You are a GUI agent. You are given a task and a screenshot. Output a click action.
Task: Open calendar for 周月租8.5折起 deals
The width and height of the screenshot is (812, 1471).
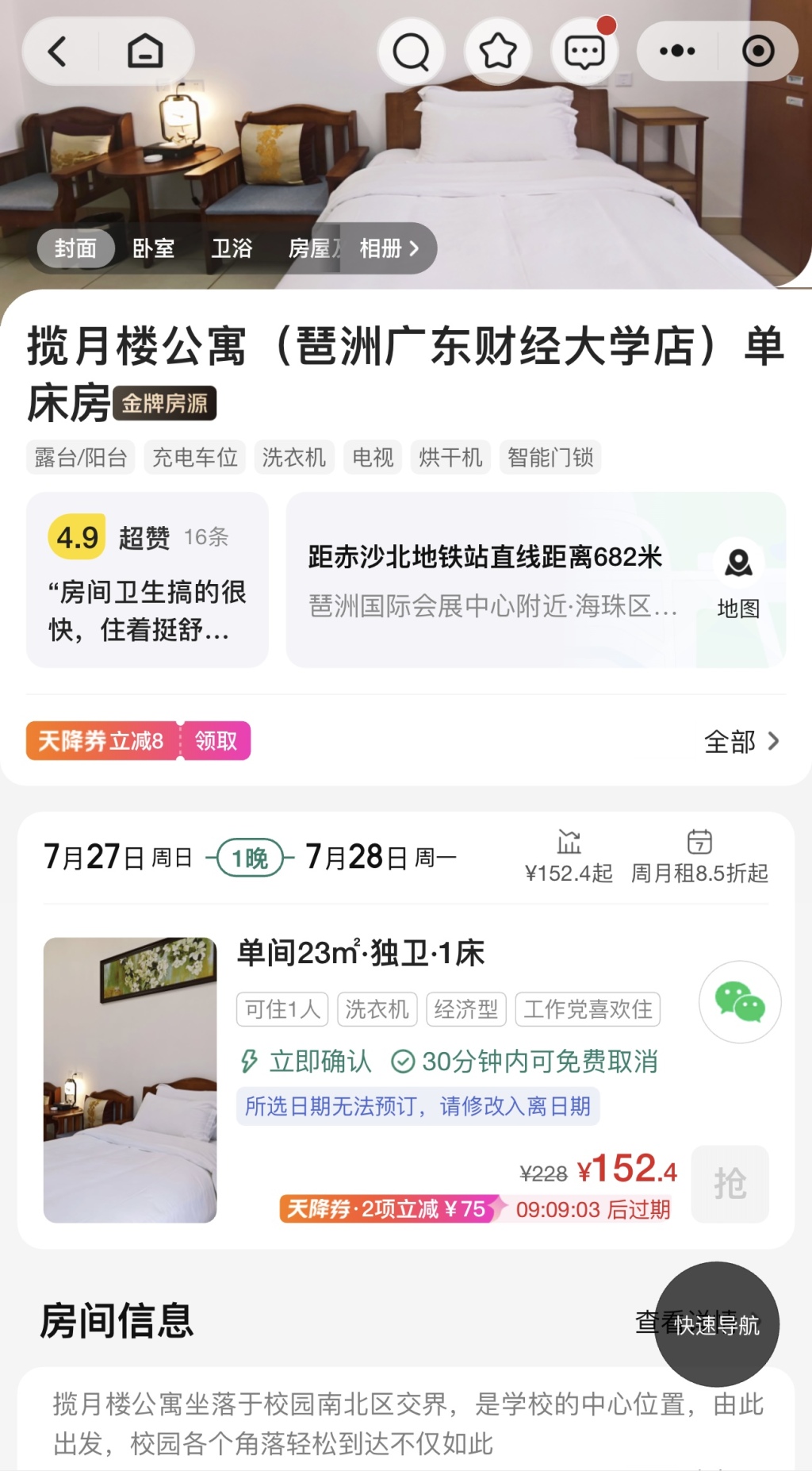699,843
